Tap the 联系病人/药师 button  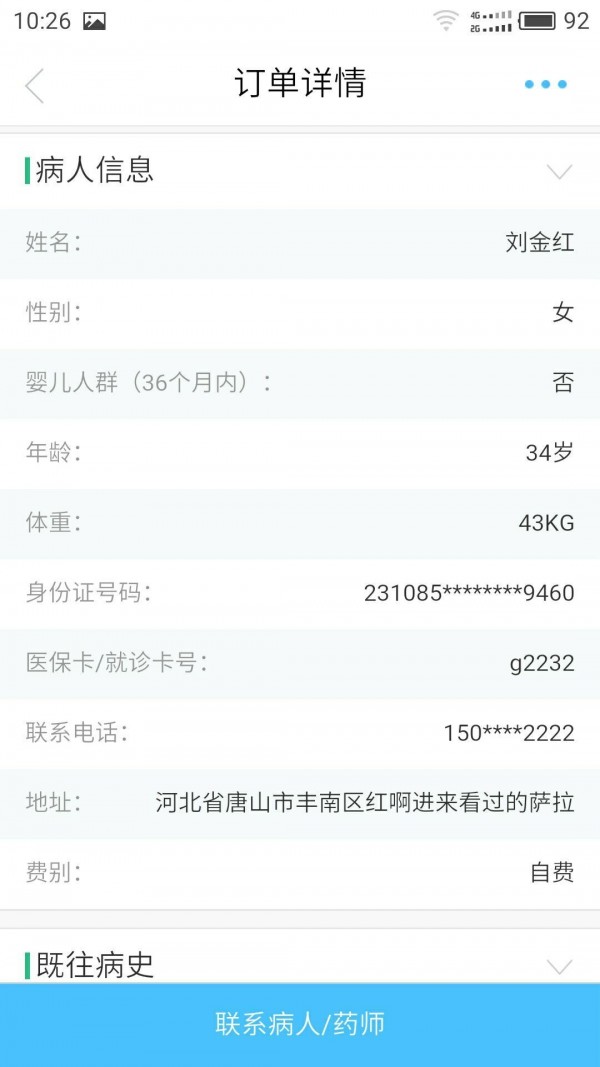[300, 1025]
